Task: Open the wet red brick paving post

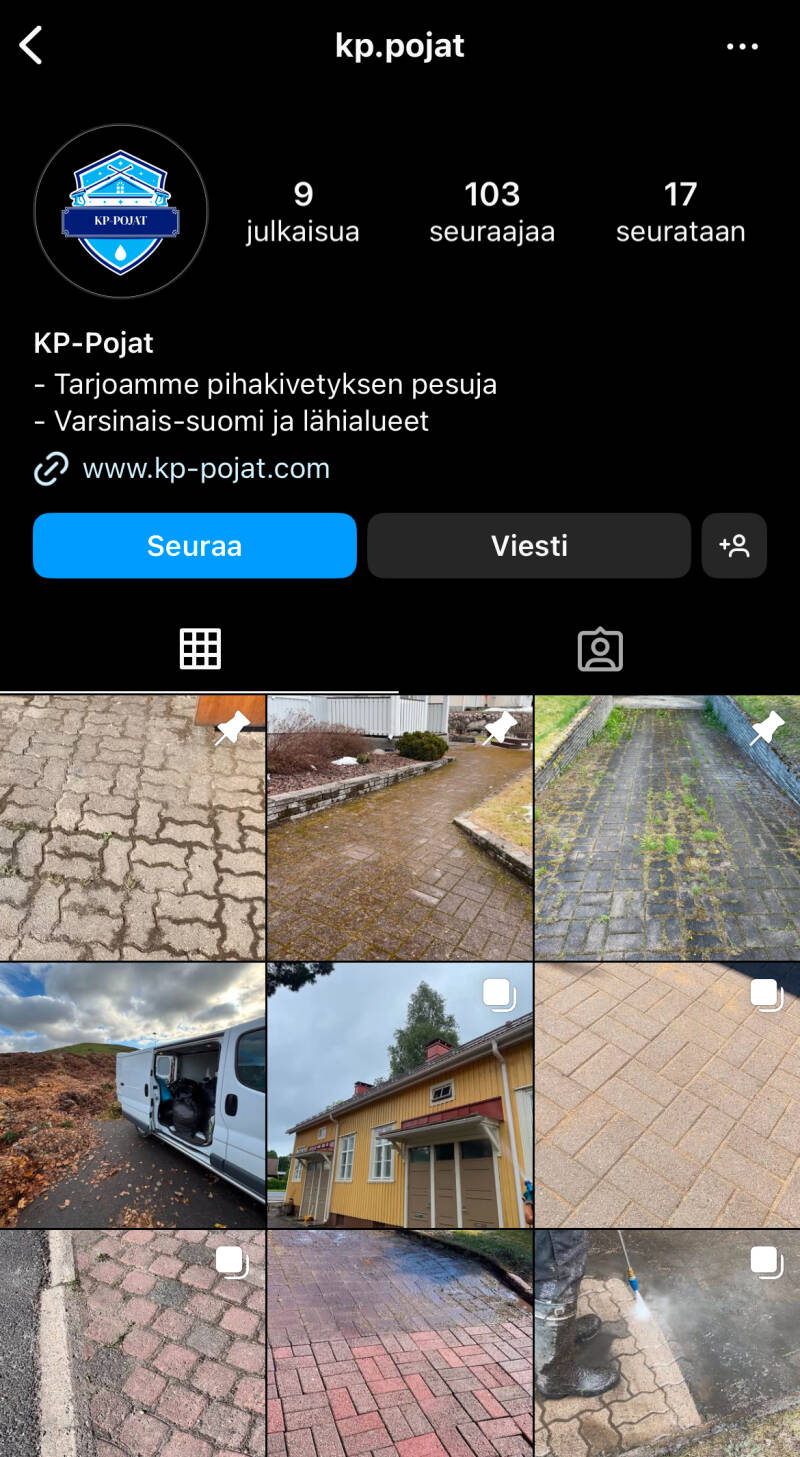Action: point(400,1343)
